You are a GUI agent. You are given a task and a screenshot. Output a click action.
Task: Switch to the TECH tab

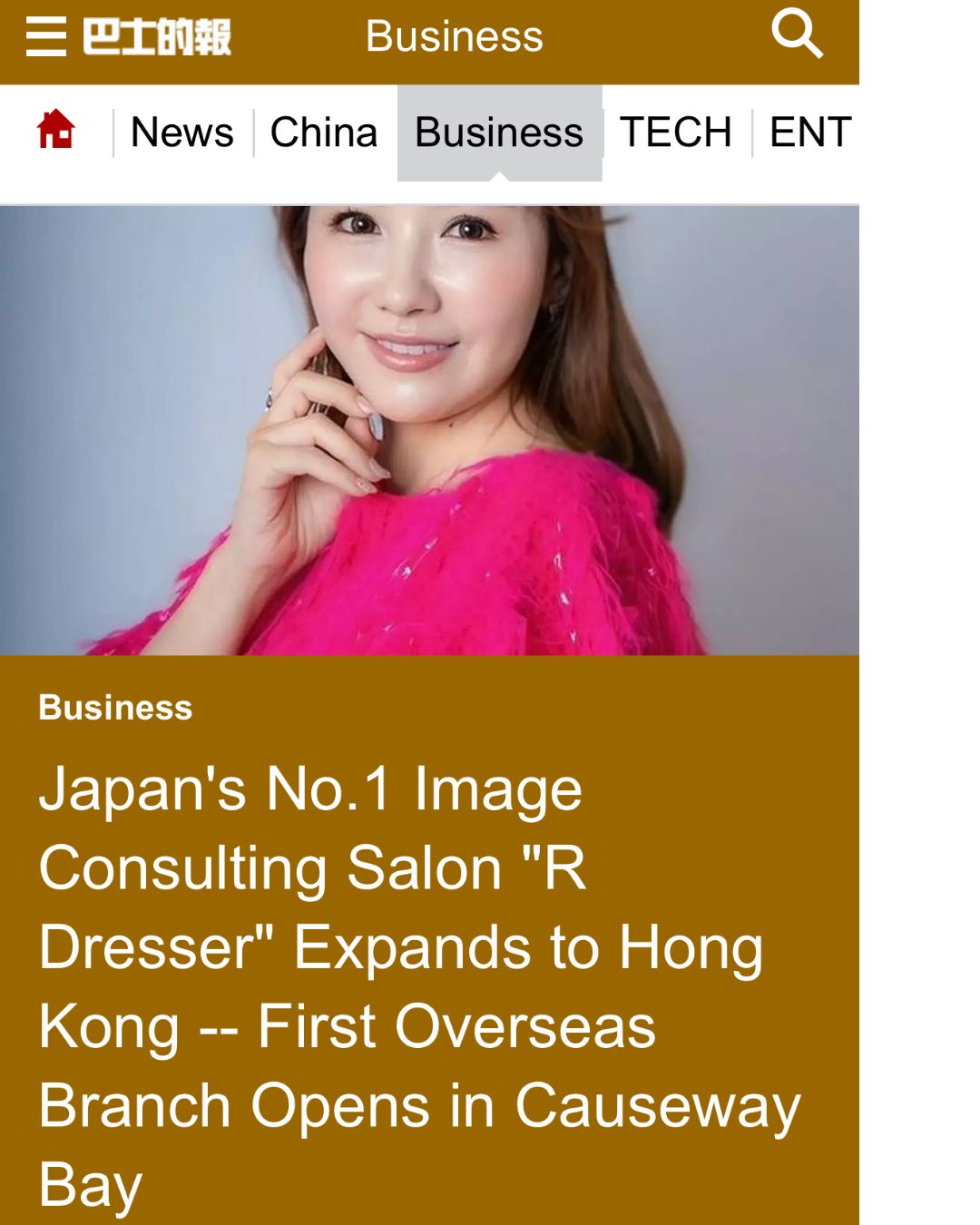click(x=676, y=132)
